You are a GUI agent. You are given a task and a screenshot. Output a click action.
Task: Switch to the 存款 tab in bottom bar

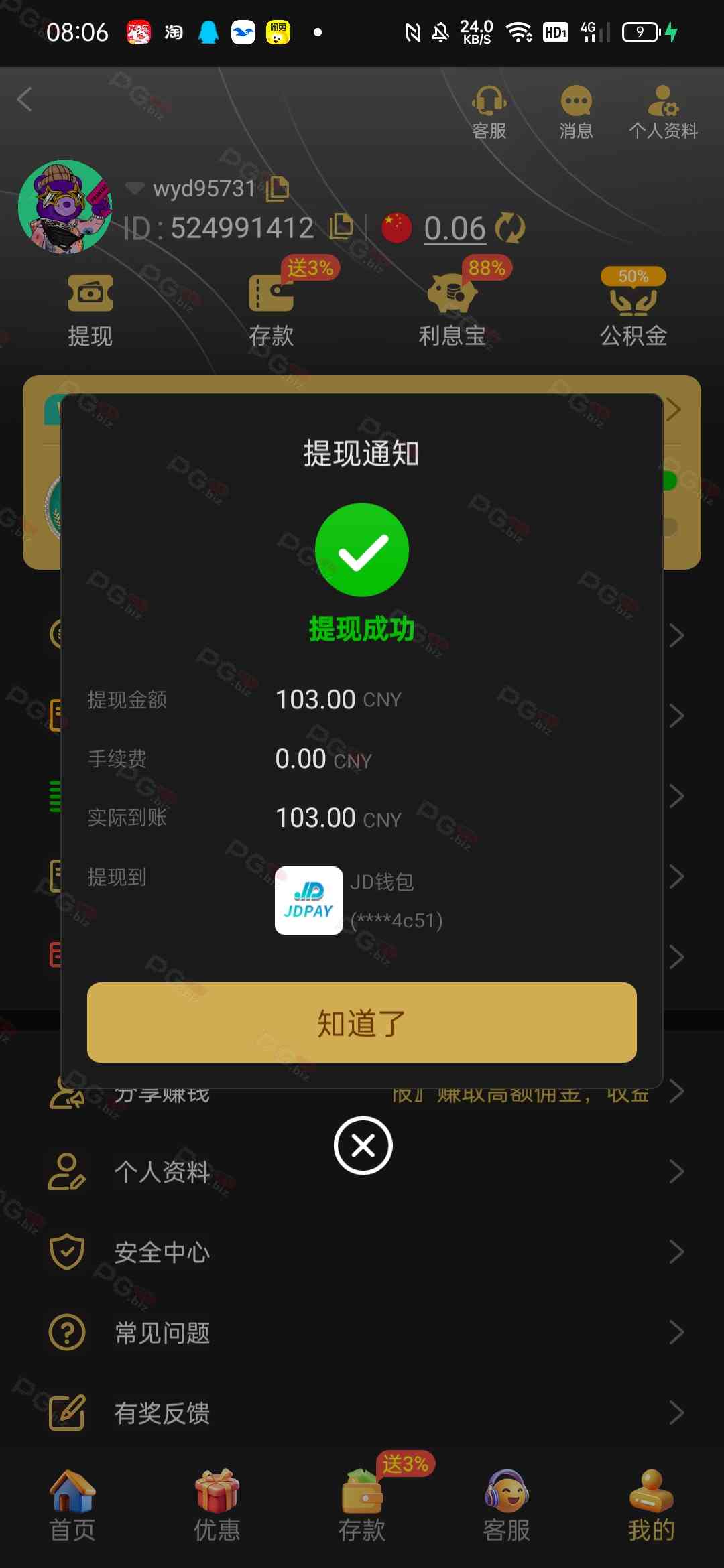361,1505
